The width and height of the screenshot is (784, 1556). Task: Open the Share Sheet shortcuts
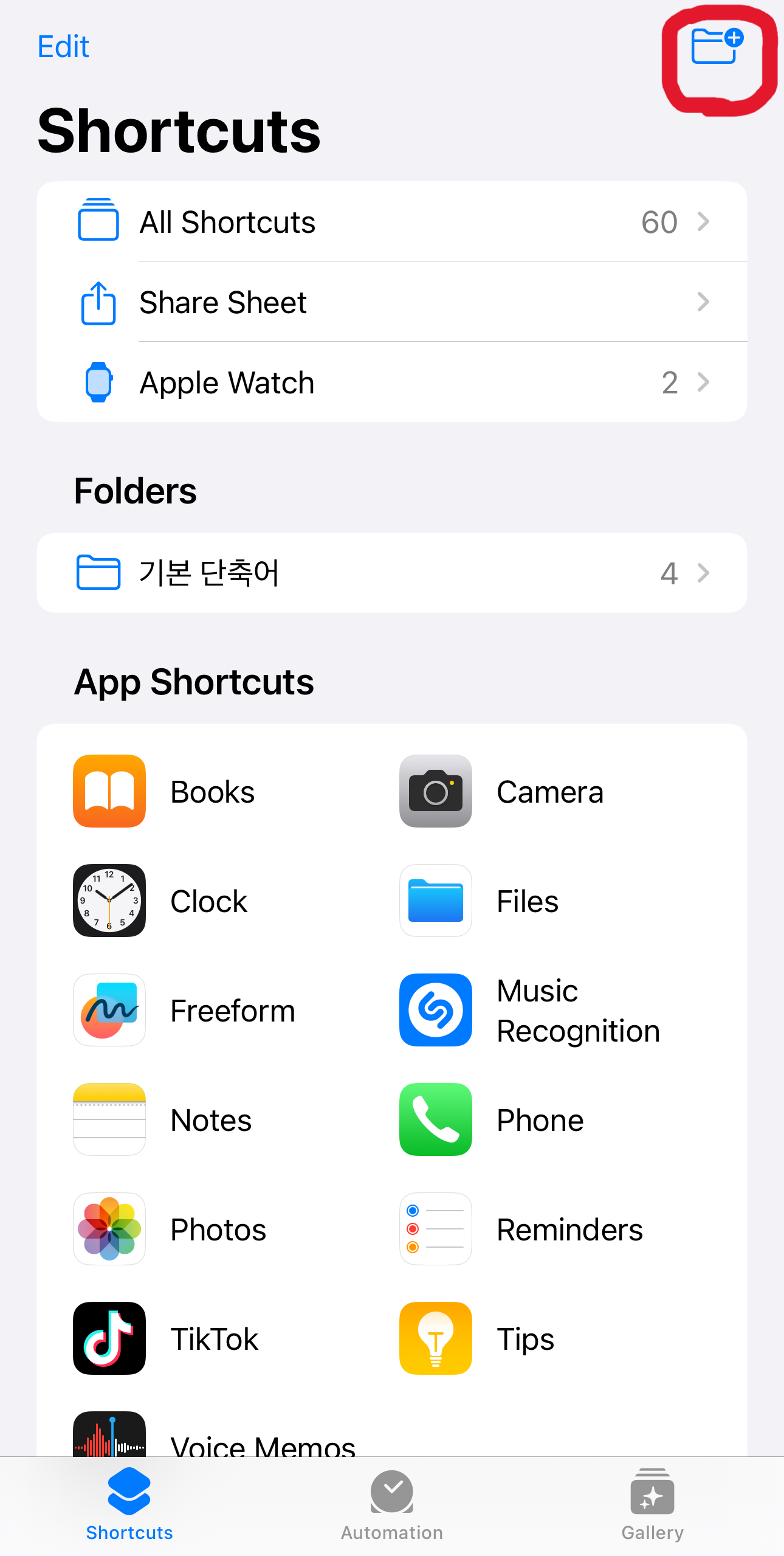(x=391, y=302)
